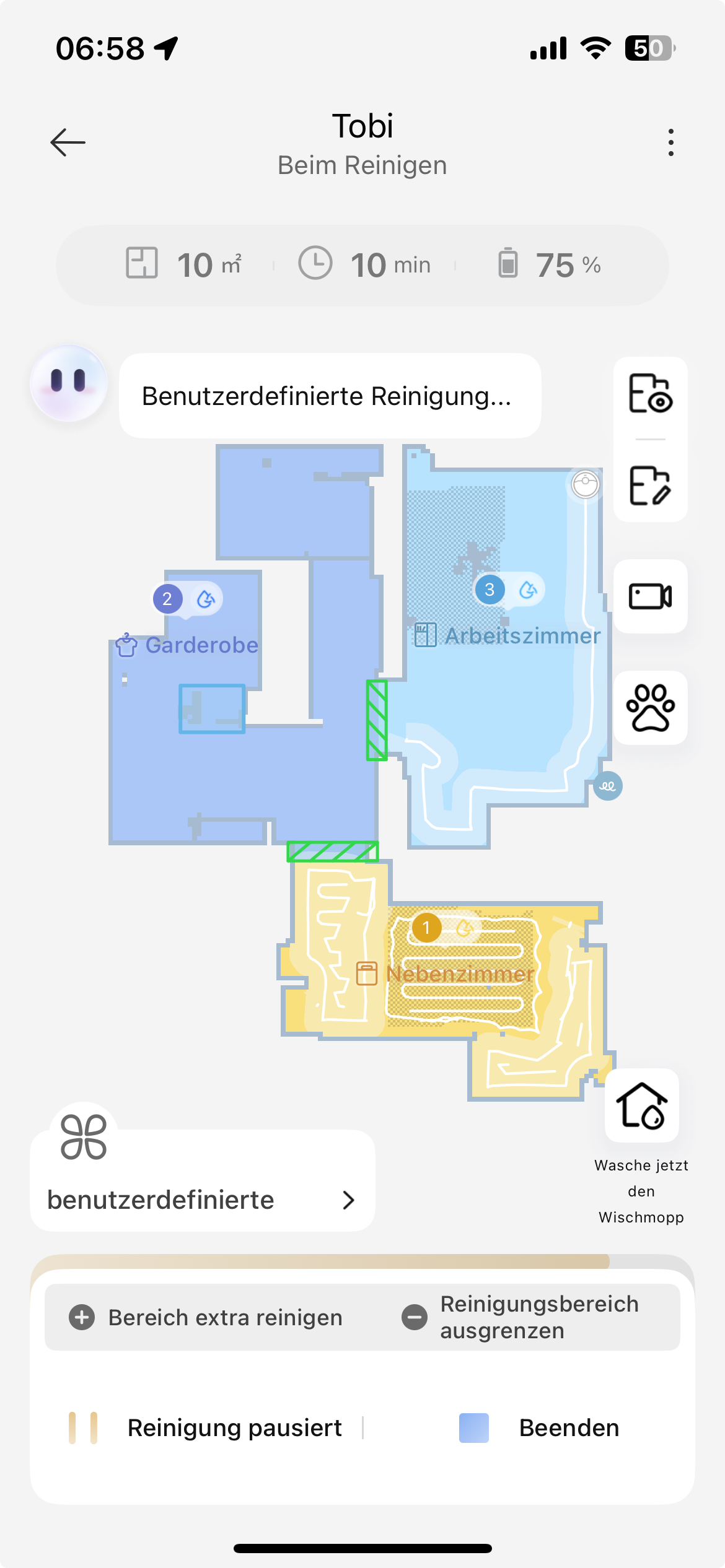Select the Arbeitszimmer room on map
Image resolution: width=725 pixels, height=1568 pixels.
pos(522,637)
